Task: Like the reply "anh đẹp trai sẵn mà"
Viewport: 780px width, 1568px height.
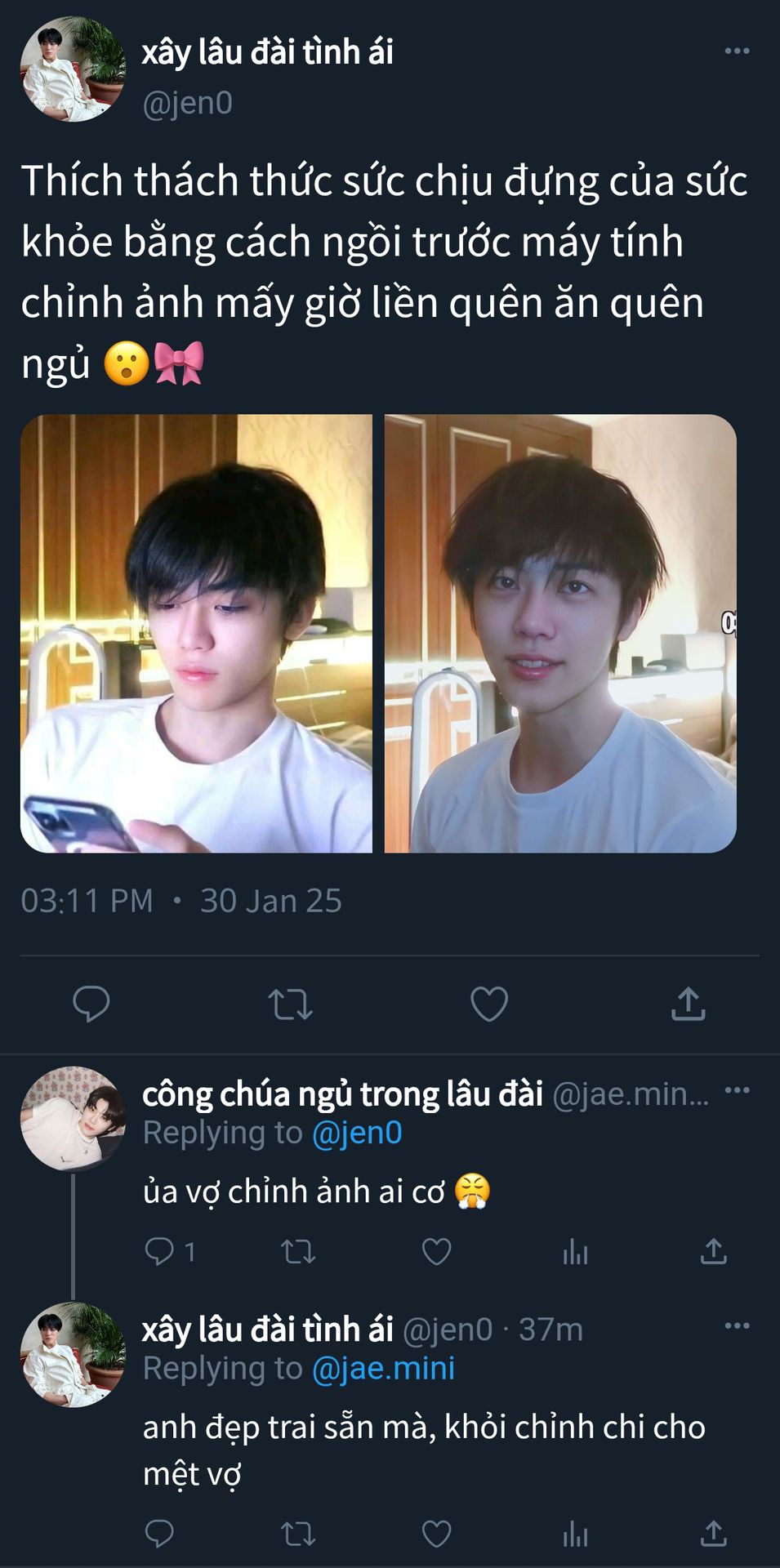Action: tap(436, 1535)
